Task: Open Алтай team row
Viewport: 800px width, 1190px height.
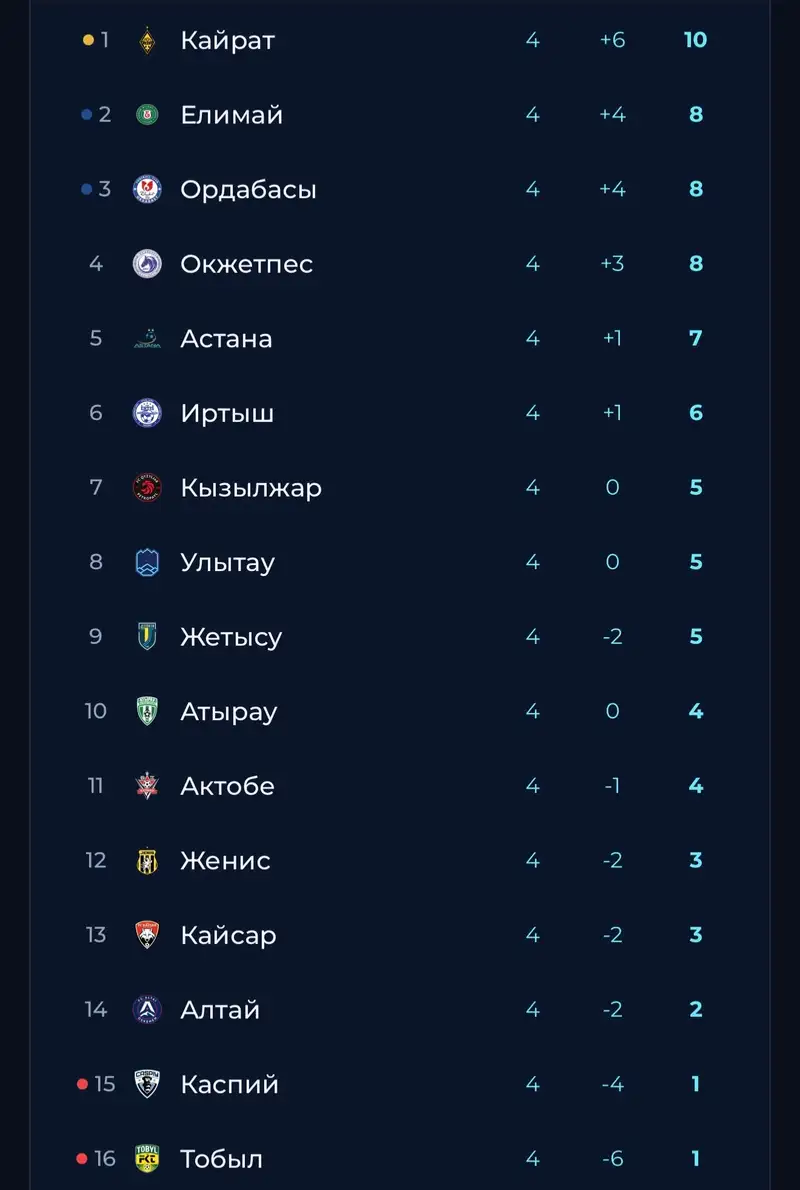Action: coord(220,1009)
